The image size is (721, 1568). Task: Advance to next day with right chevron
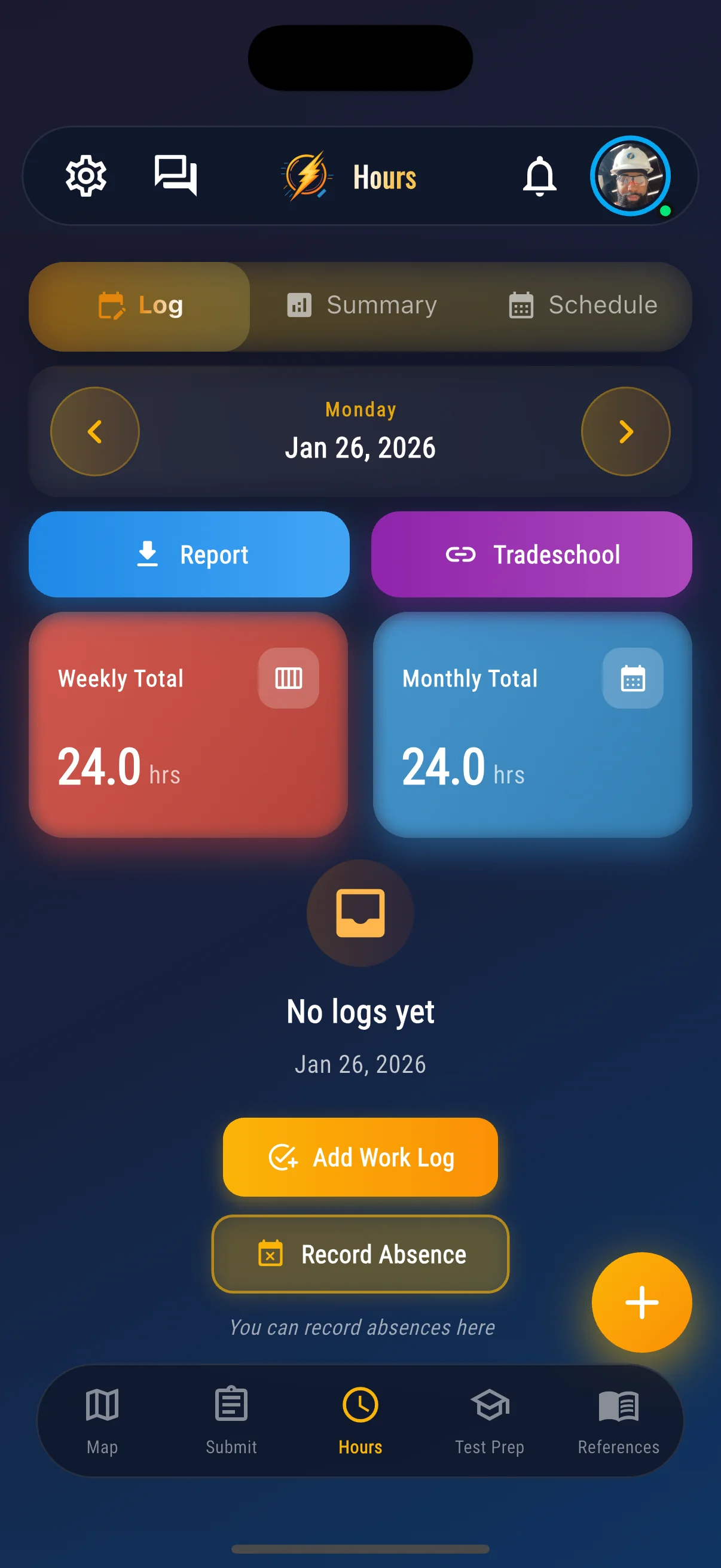(625, 431)
